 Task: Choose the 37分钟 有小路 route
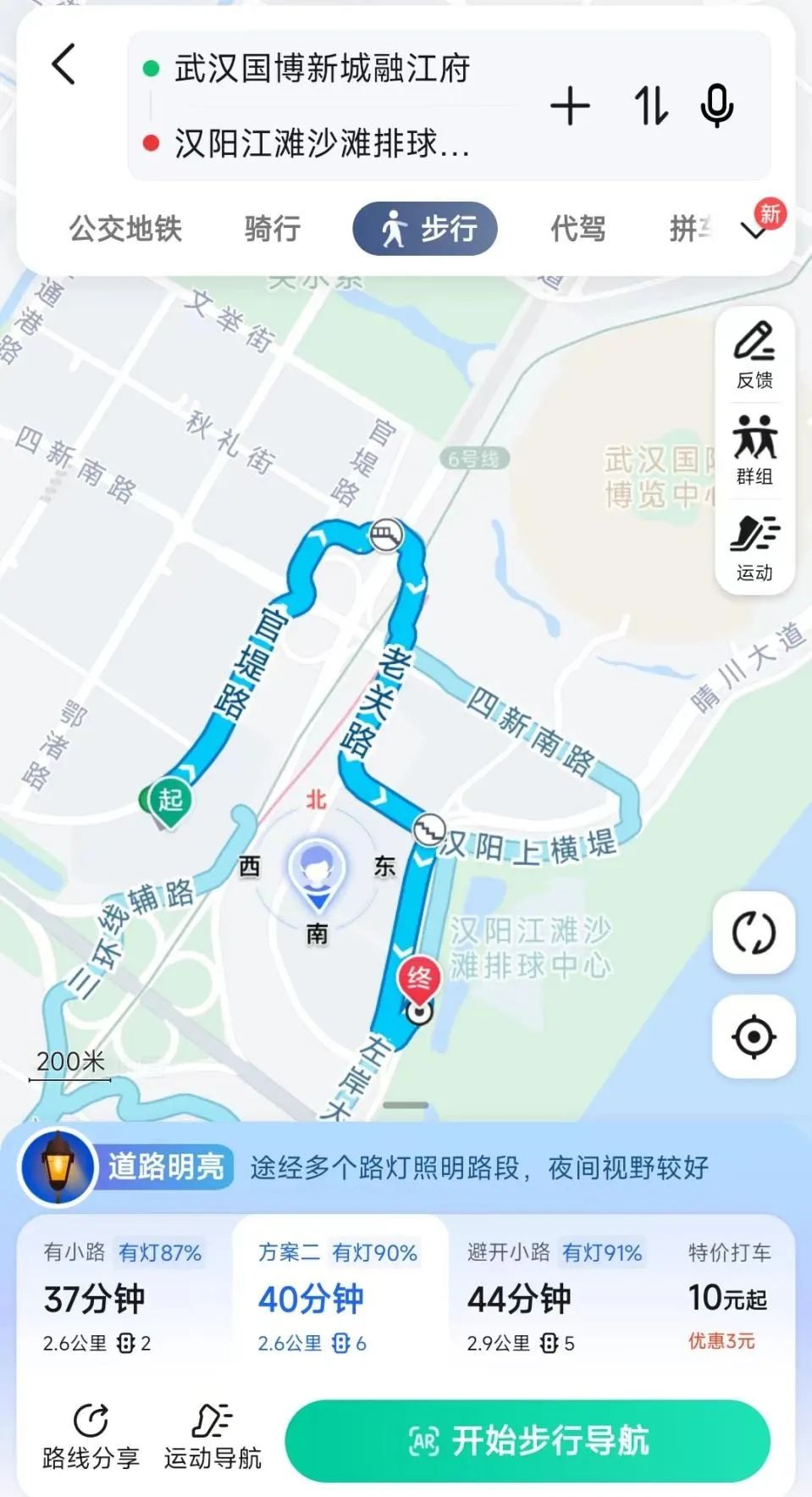click(123, 1296)
